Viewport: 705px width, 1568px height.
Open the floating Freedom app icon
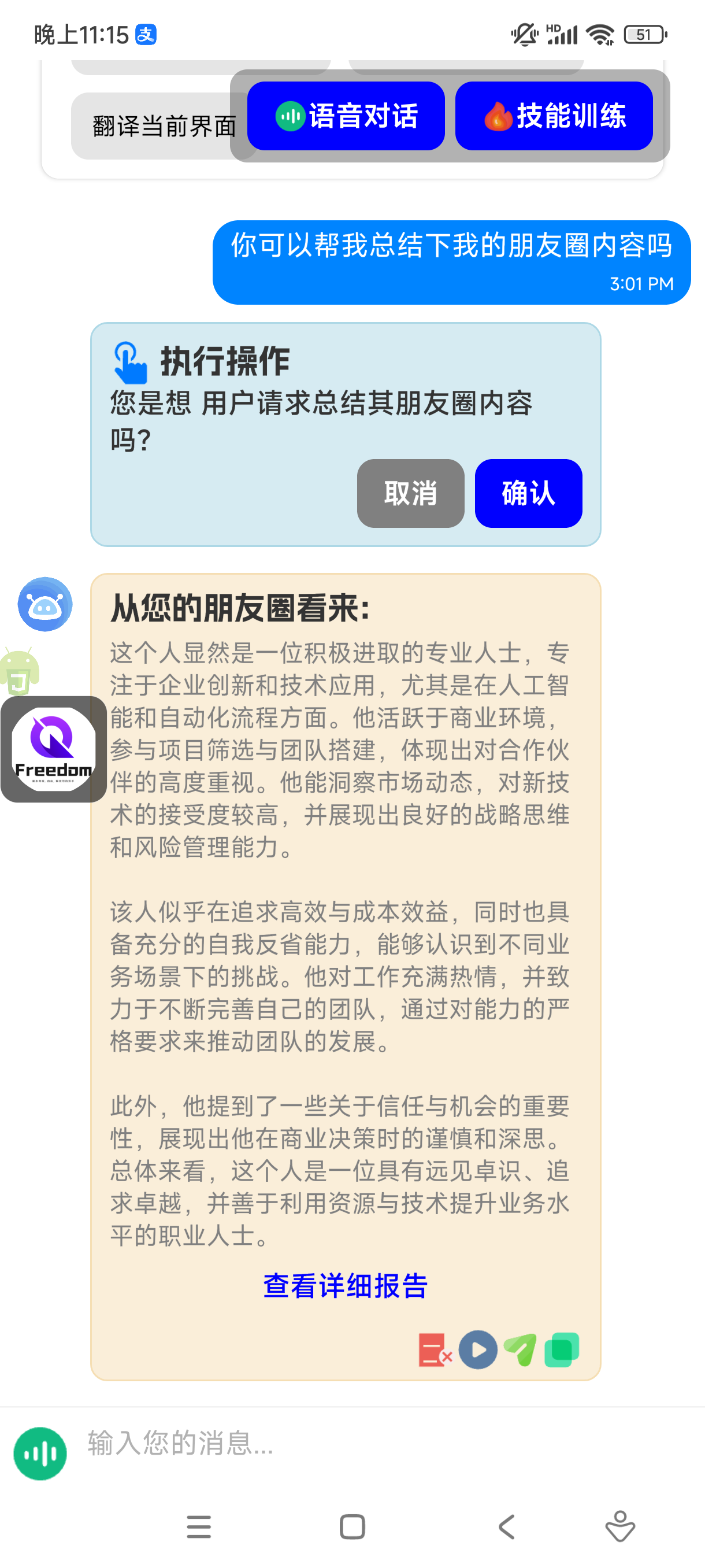coord(54,749)
